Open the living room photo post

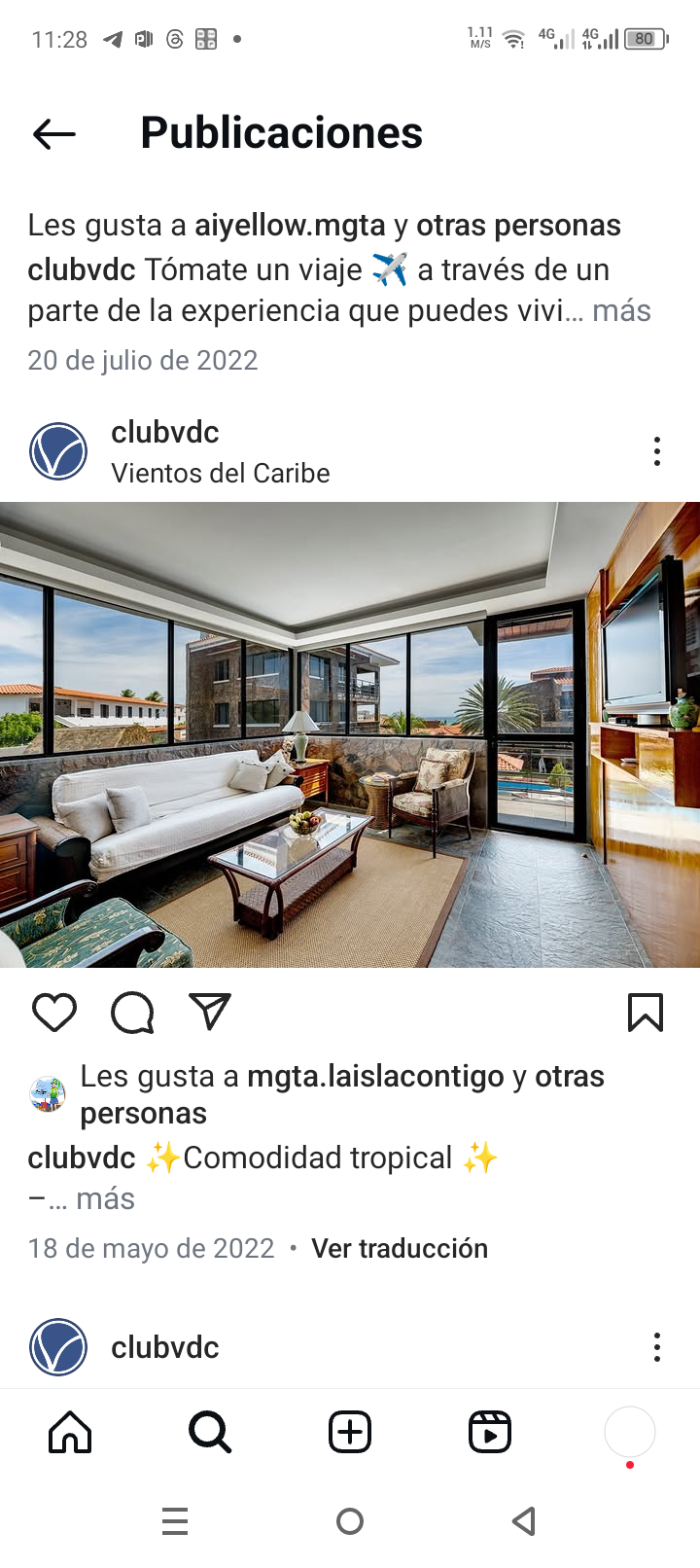pyautogui.click(x=350, y=734)
